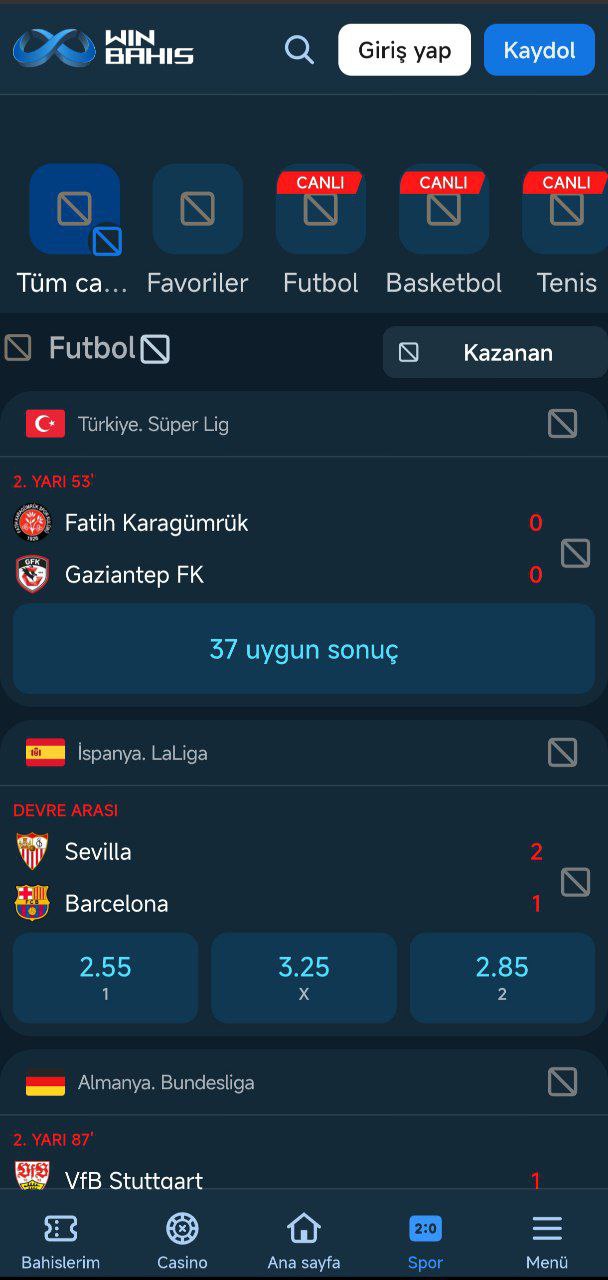This screenshot has width=608, height=1280.
Task: Pick the draw odds 3.25
Action: click(304, 977)
